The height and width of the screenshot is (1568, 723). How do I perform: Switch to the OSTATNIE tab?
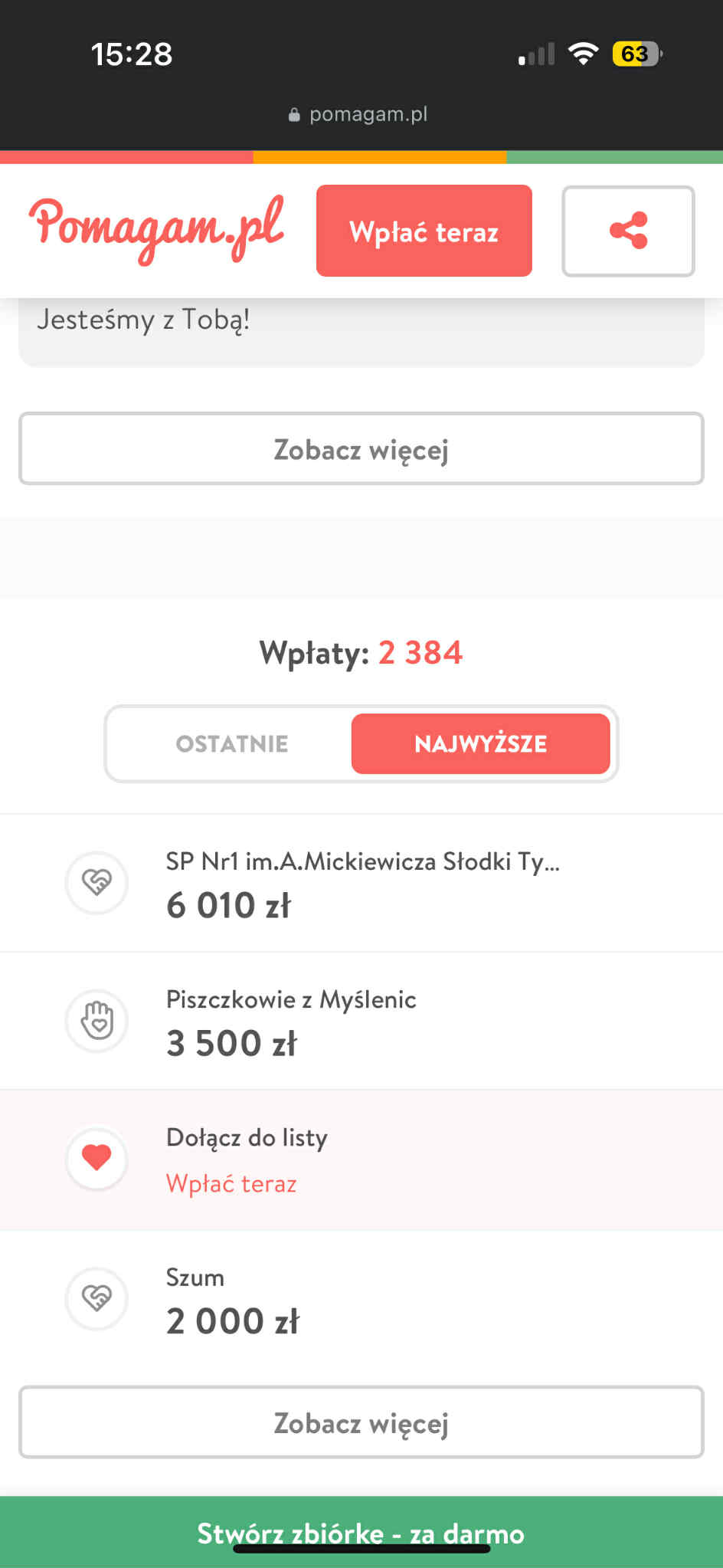click(x=232, y=743)
